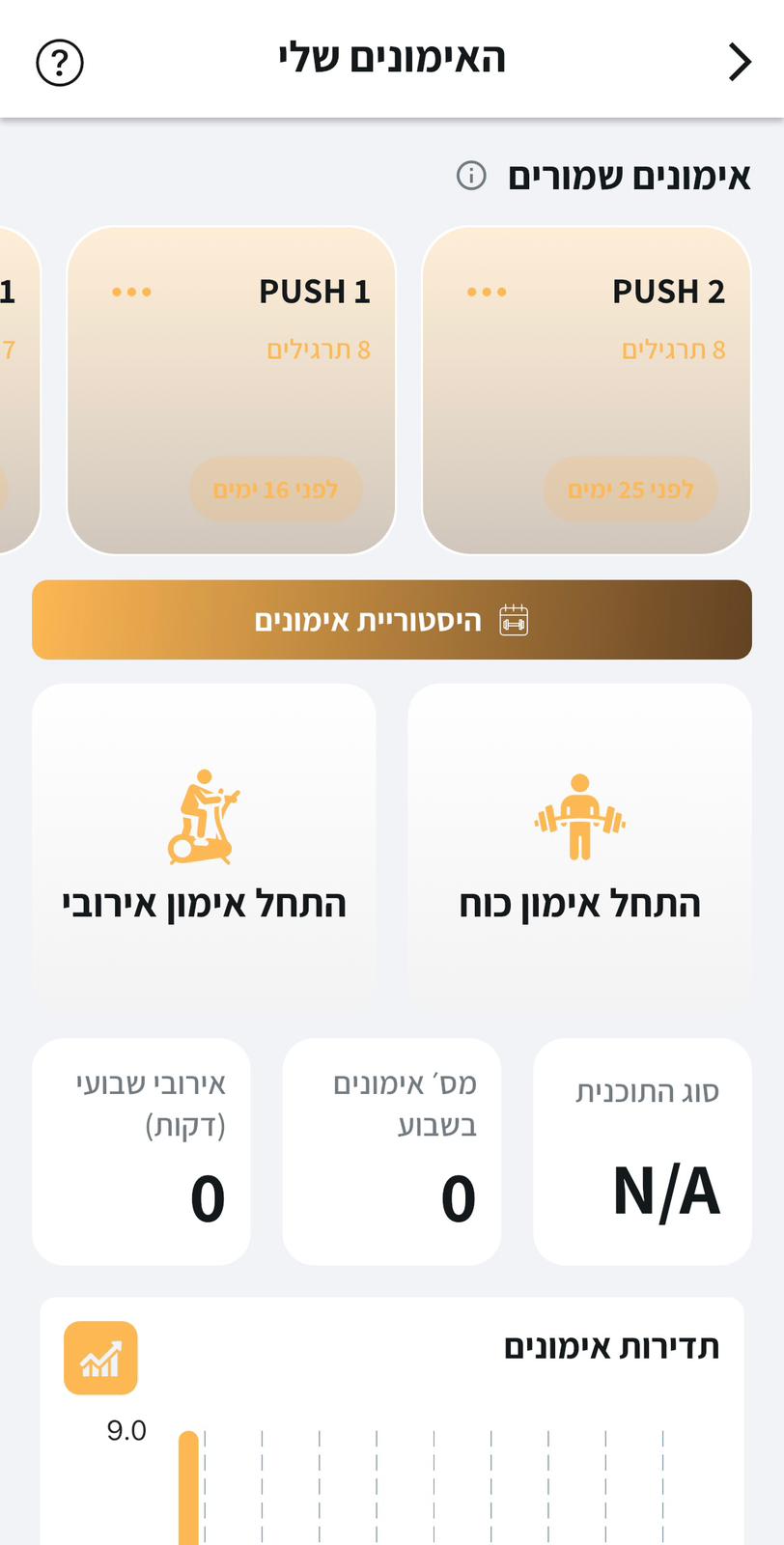Start a strength workout (התחל אימון כוח)

coord(579,845)
